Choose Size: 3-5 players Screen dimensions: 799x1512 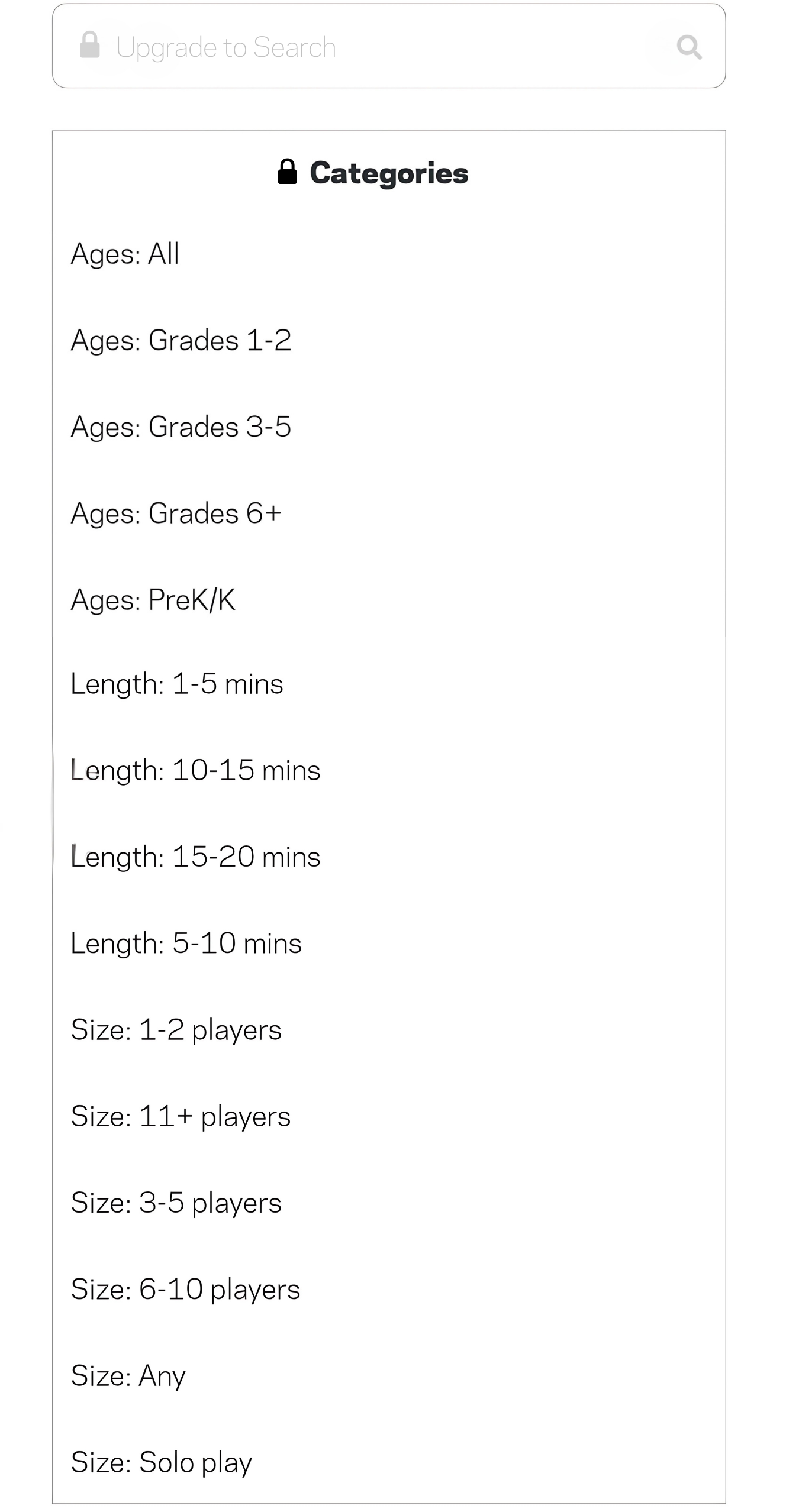pos(176,1203)
